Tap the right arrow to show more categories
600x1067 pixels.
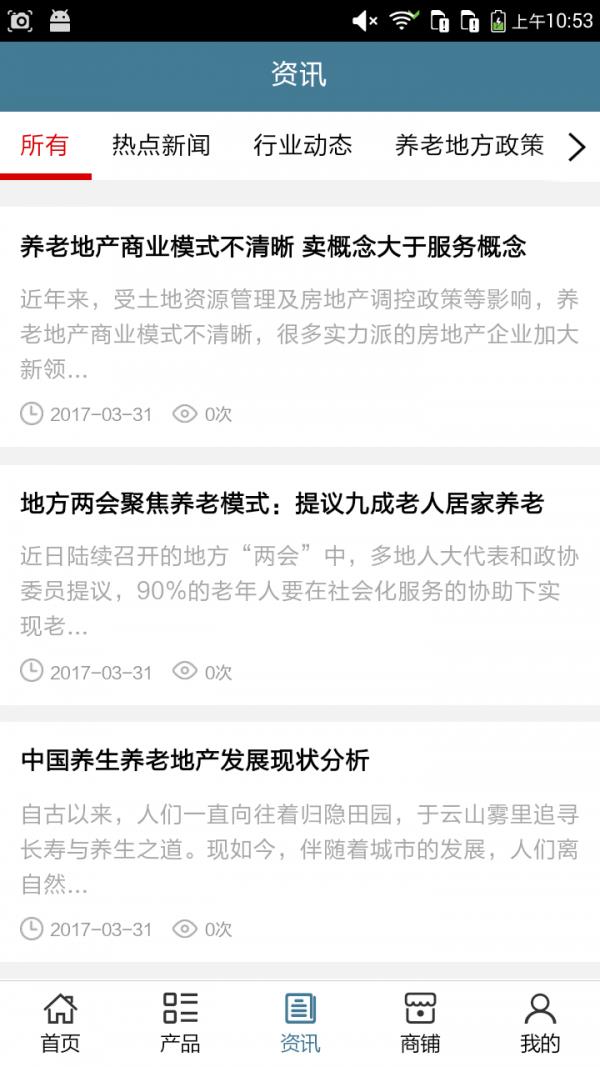point(576,146)
